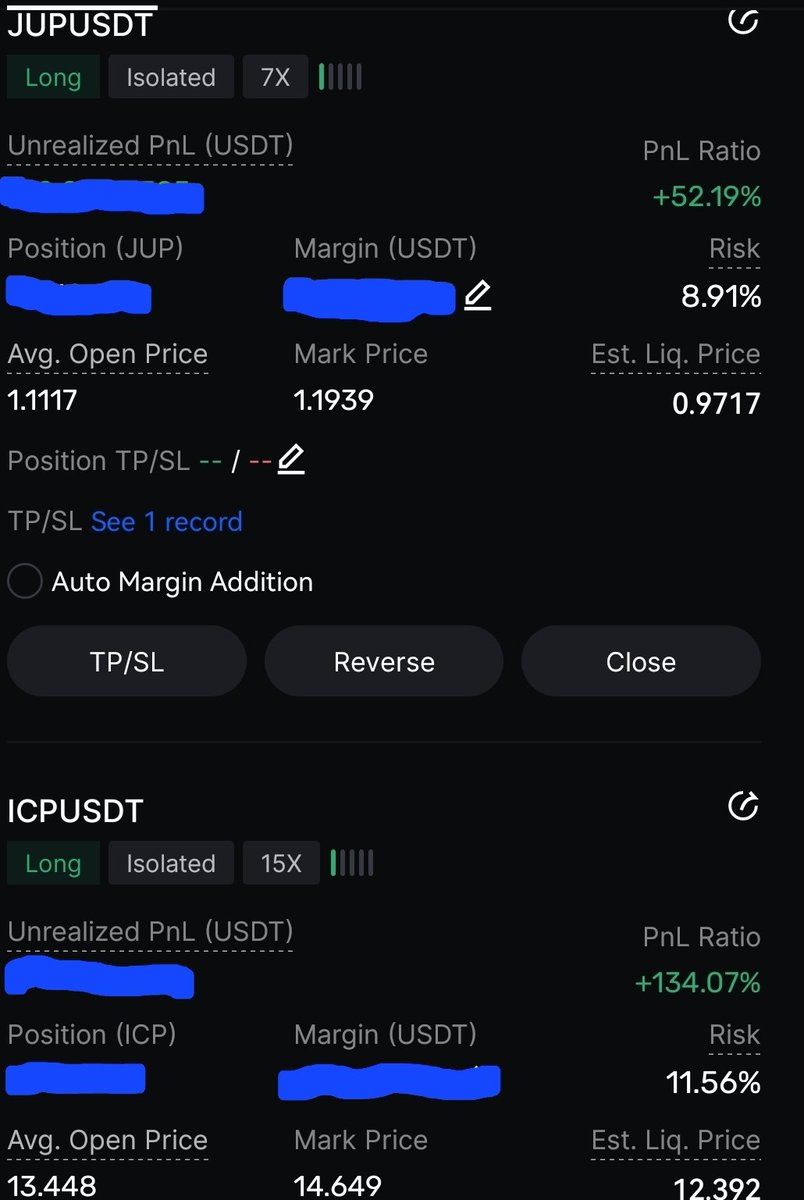Change the 7X leverage on JUPUSDT
804x1200 pixels.
pos(275,78)
